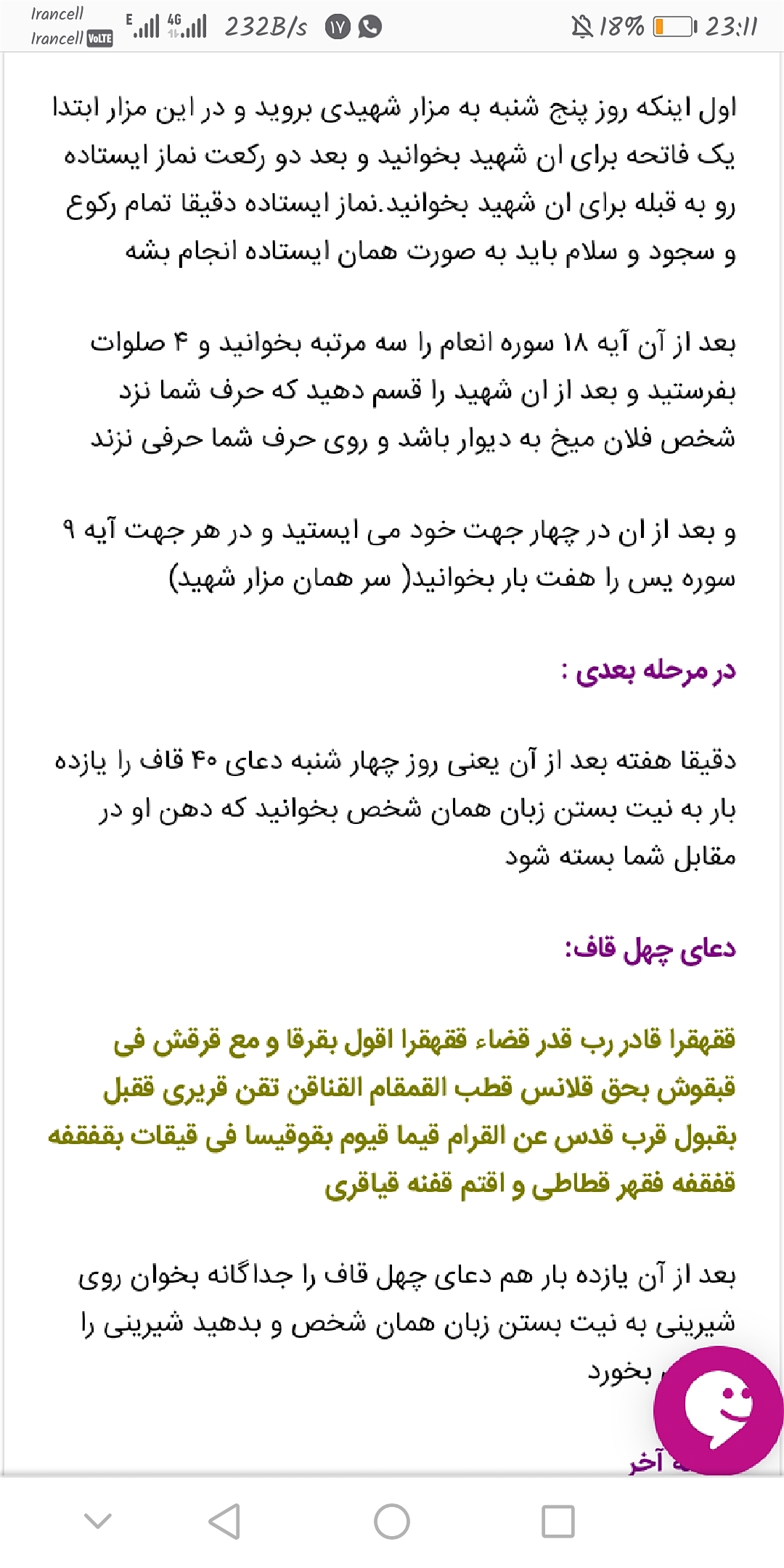This screenshot has width=784, height=1568.
Task: Open the recent apps view
Action: click(558, 1521)
